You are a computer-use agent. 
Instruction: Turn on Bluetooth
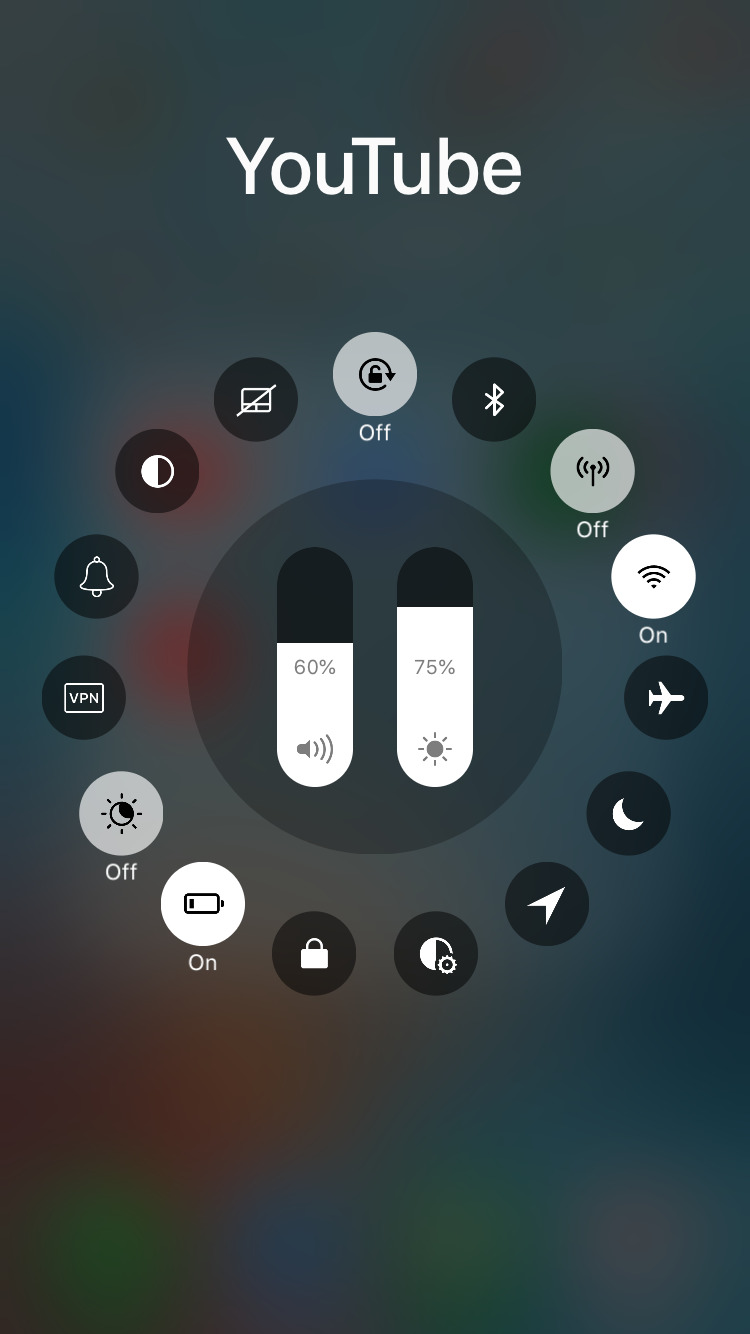(494, 399)
